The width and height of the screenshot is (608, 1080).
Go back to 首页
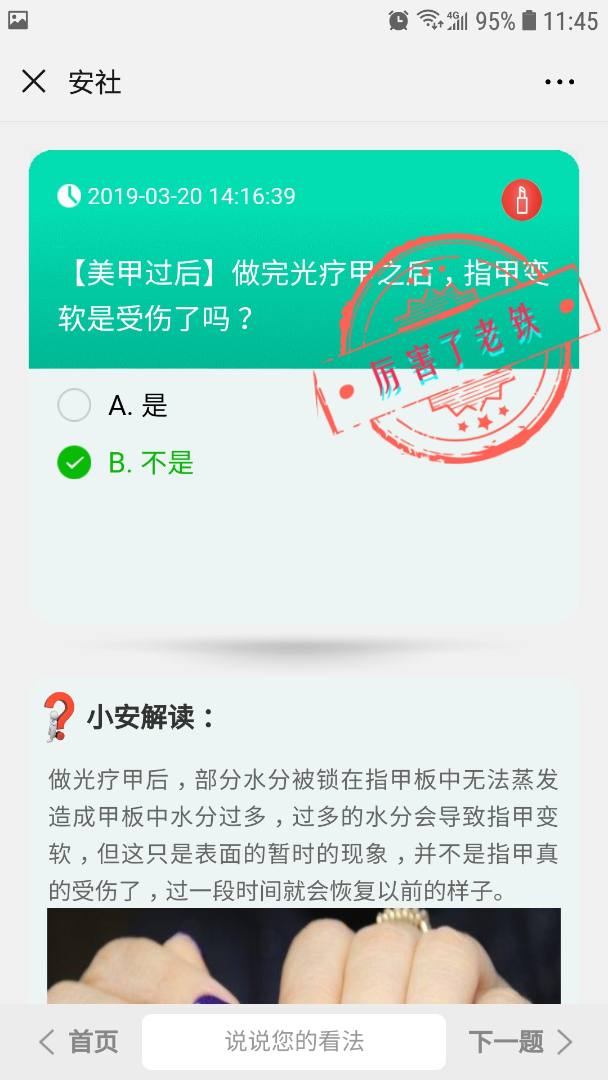78,1042
